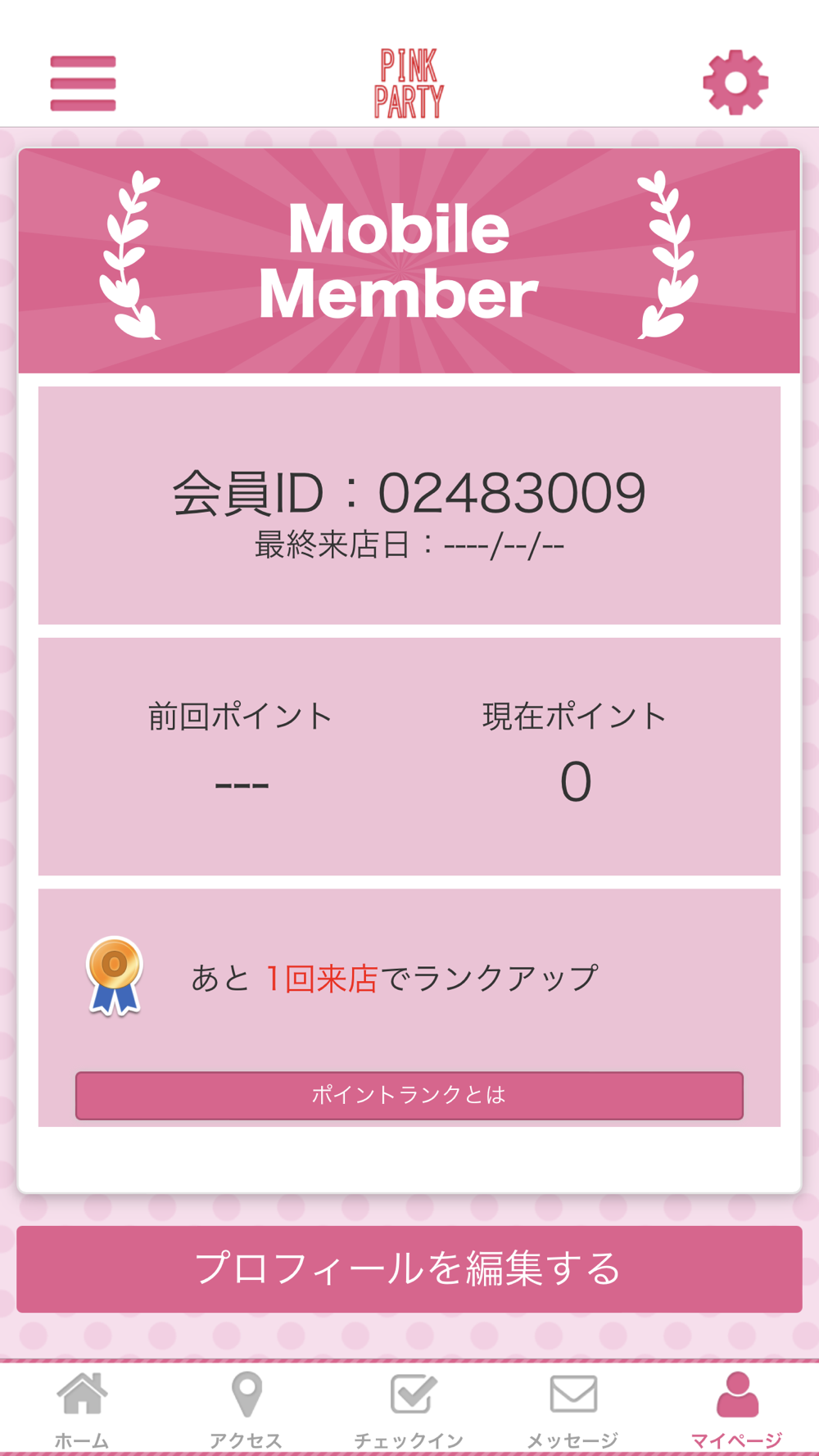The width and height of the screenshot is (819, 1456).
Task: Go to the アクセス tab
Action: tap(246, 1407)
